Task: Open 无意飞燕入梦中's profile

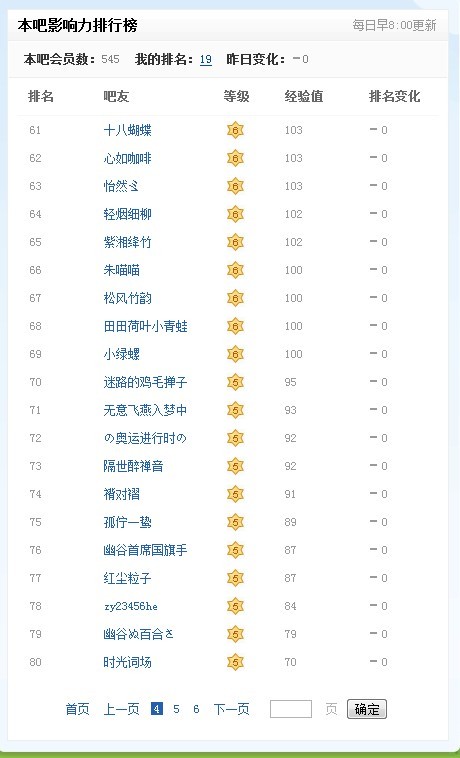Action: [145, 410]
